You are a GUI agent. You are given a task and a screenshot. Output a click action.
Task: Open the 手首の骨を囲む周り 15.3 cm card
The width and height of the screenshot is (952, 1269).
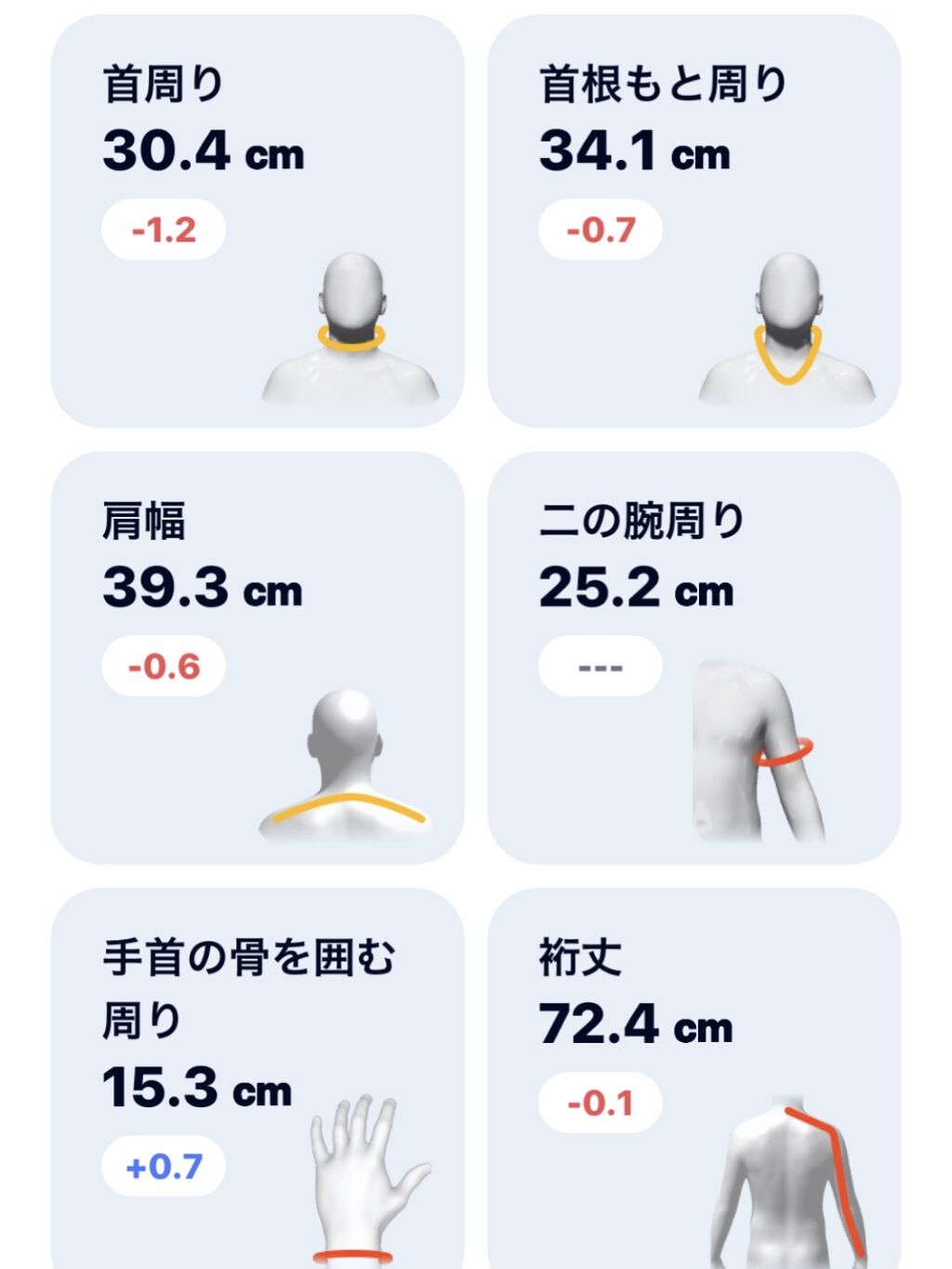(x=257, y=1078)
